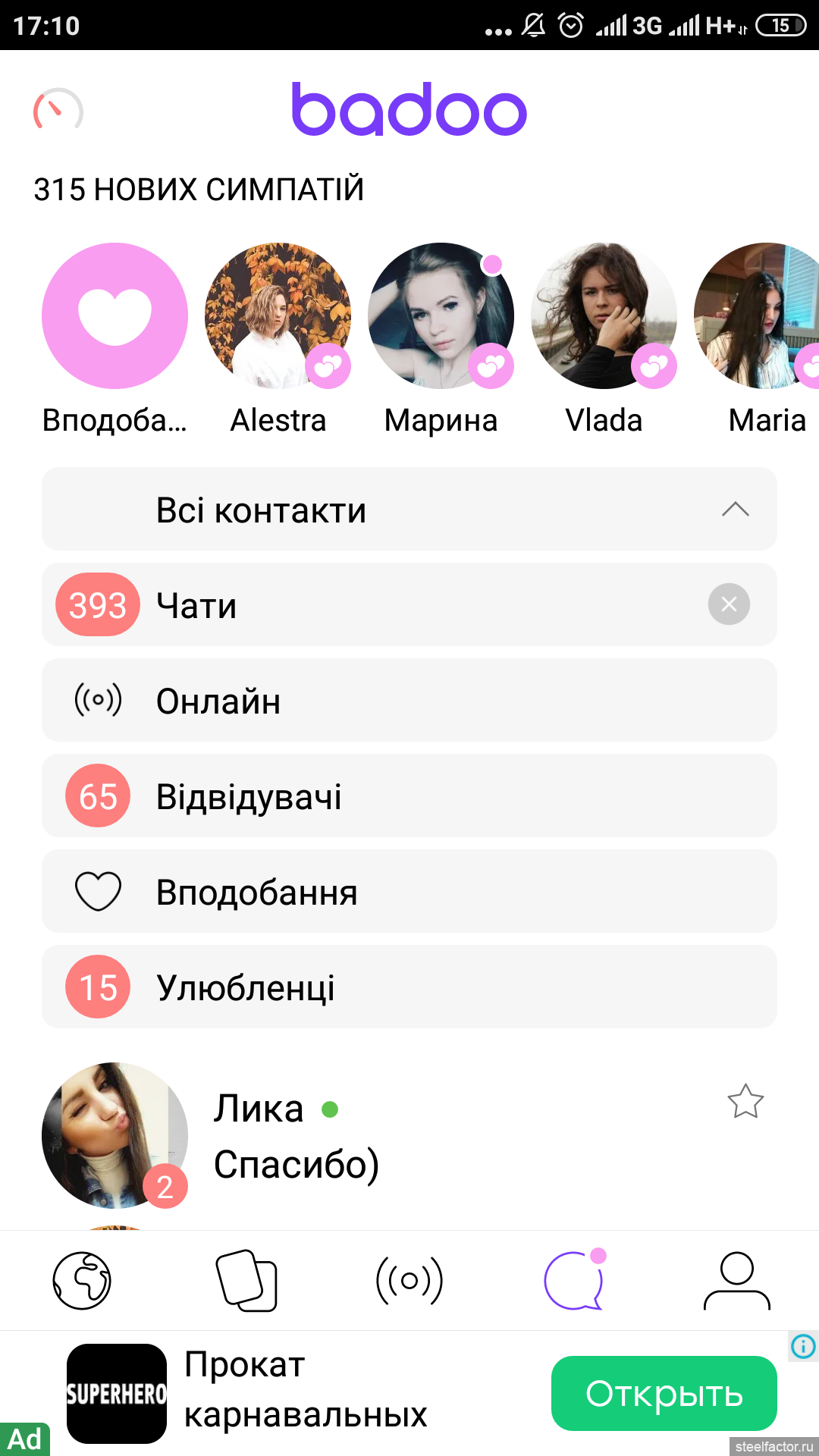Tap Открыть on the Superhero ad
This screenshot has height=1456, width=819.
pos(664,1393)
